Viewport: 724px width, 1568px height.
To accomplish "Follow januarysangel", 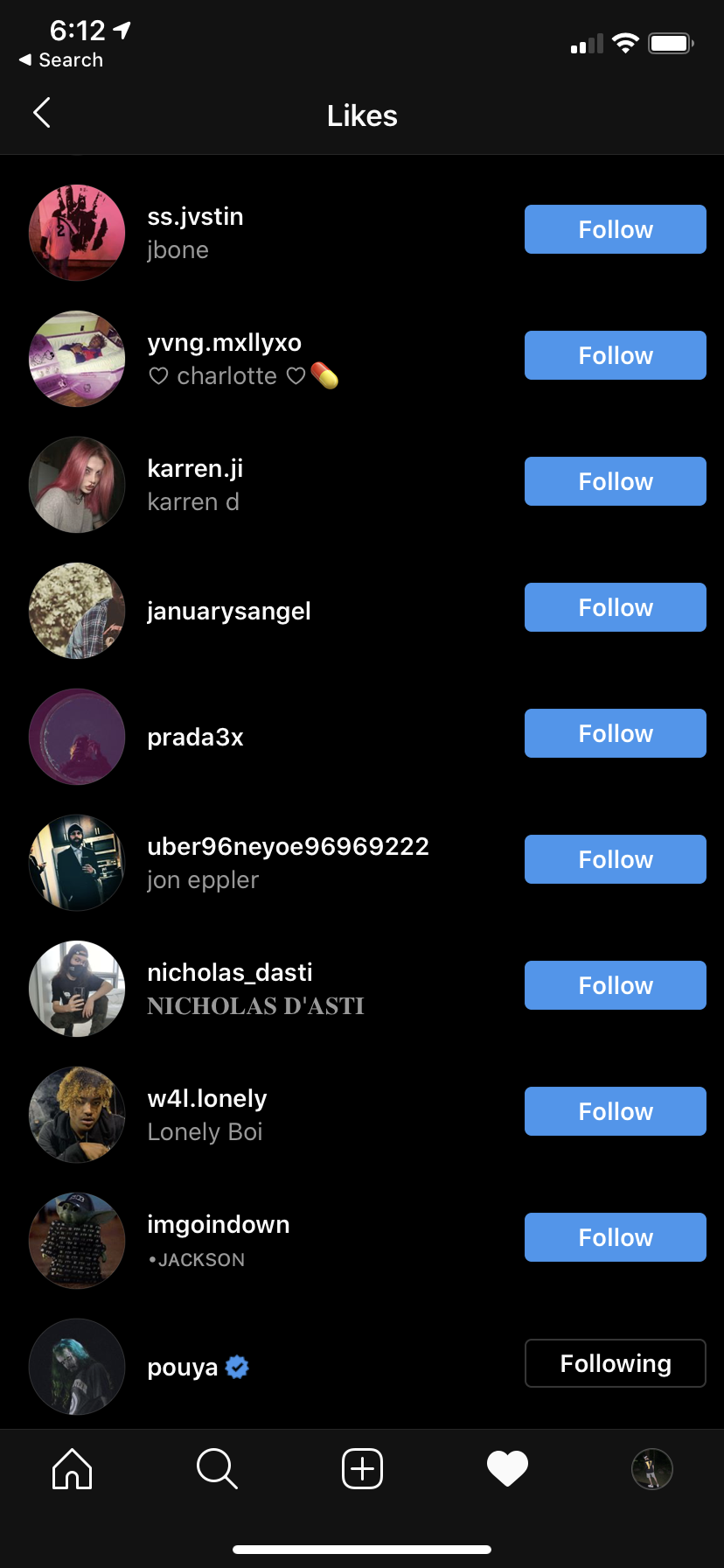I will (615, 607).
